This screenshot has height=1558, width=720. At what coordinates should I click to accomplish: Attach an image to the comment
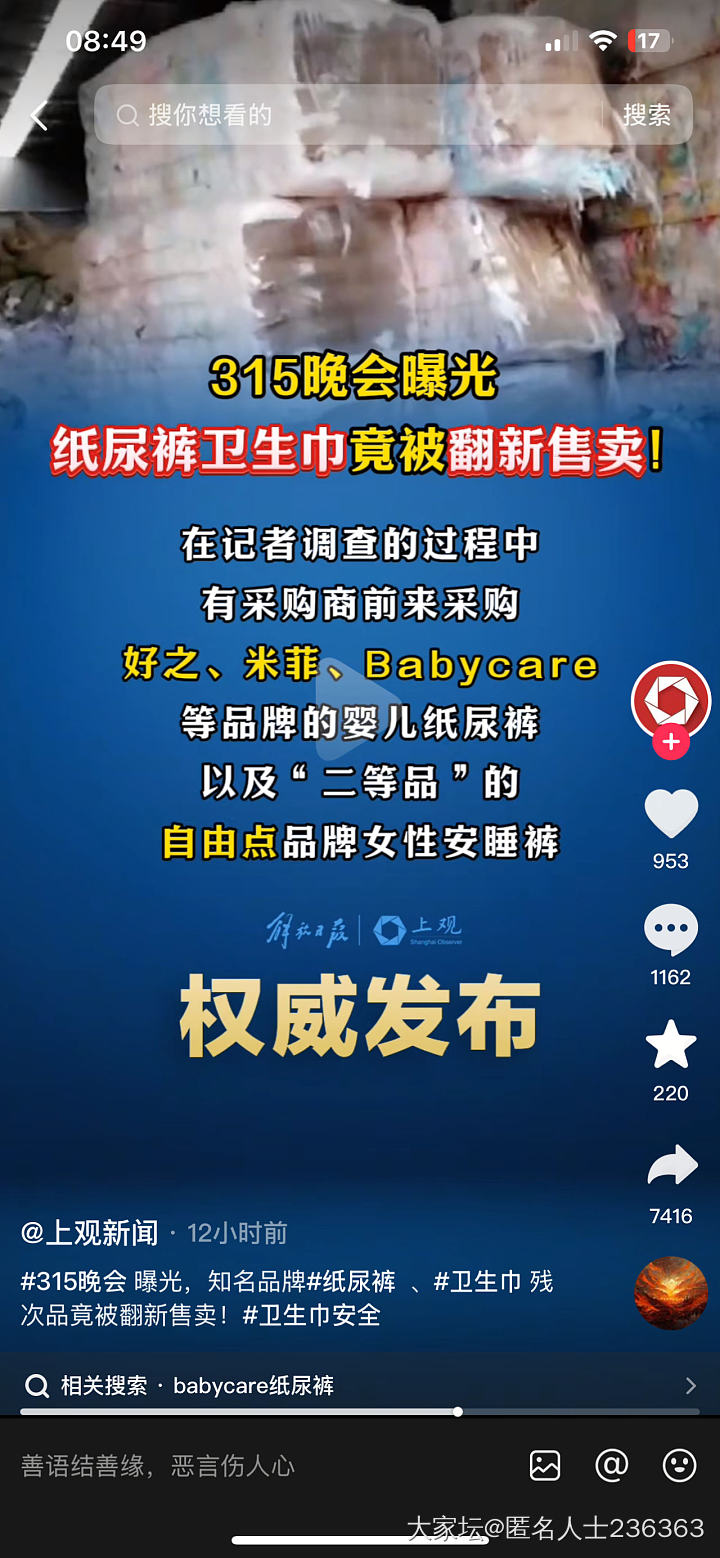pyautogui.click(x=545, y=1466)
